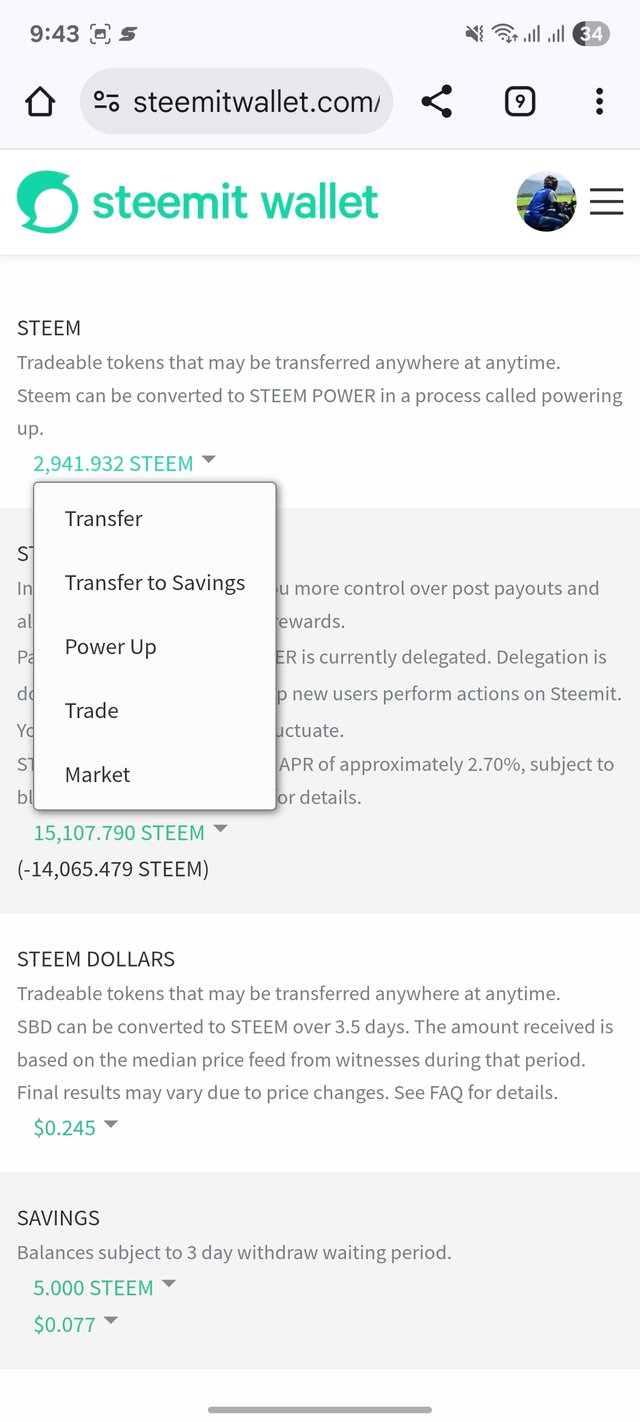The width and height of the screenshot is (640, 1422).
Task: Collapse the 2,941.932 STEEM dropdown
Action: tap(124, 463)
